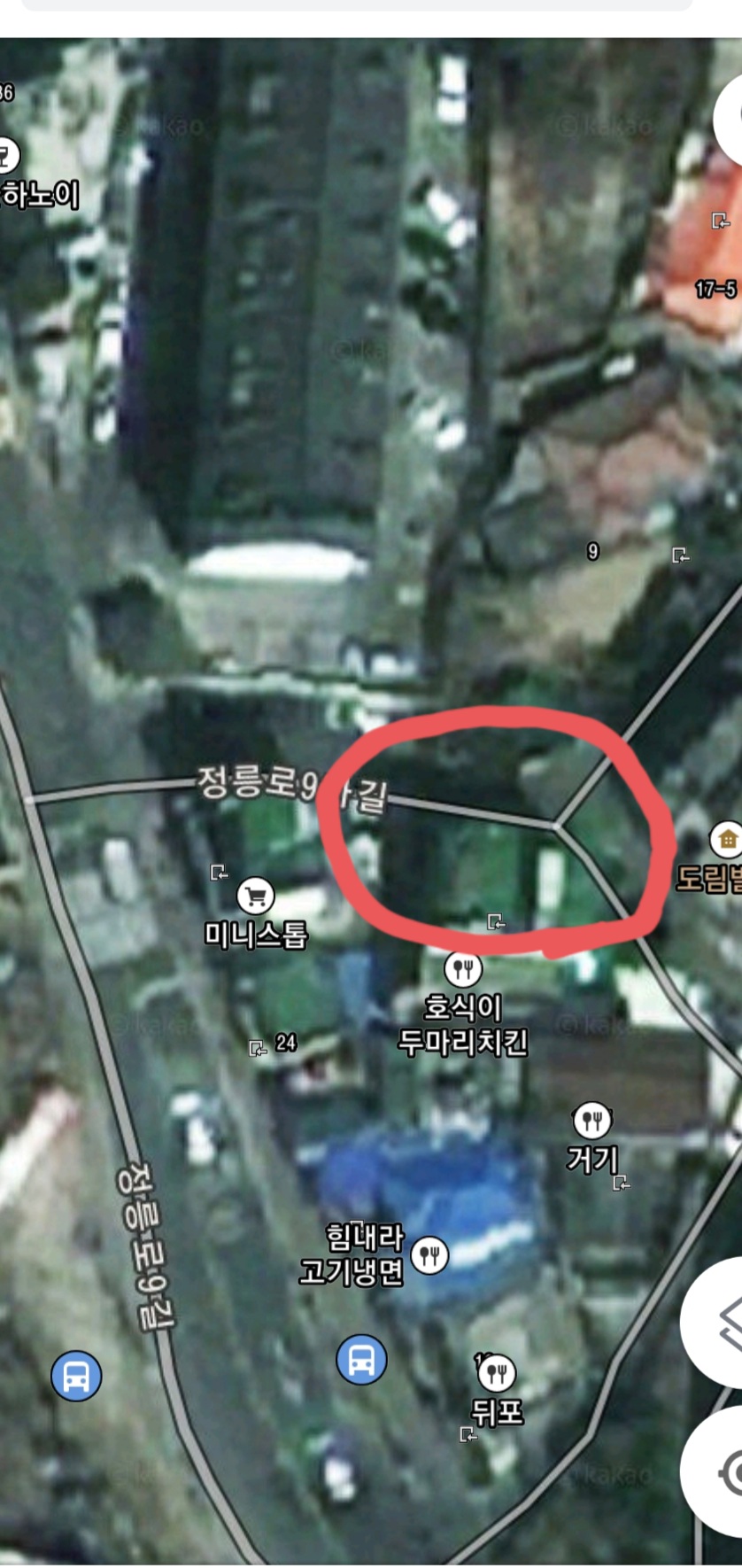
Task: Tap the 도림빌 house marker
Action: click(727, 838)
